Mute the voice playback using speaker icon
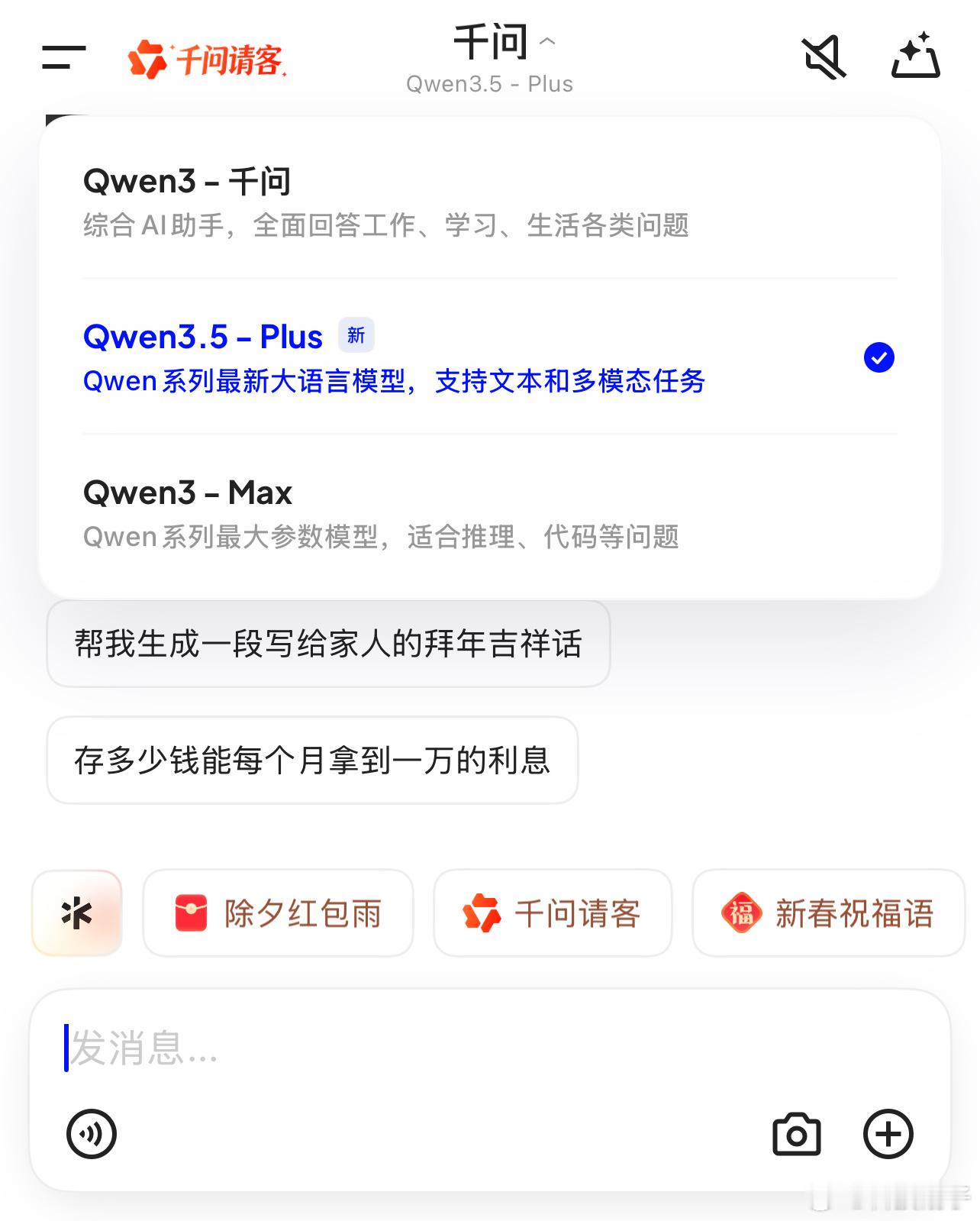The image size is (980, 1221). point(823,56)
